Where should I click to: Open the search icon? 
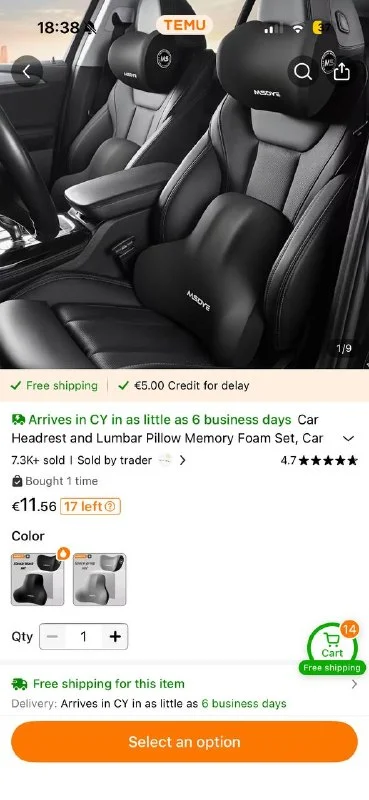pyautogui.click(x=303, y=71)
